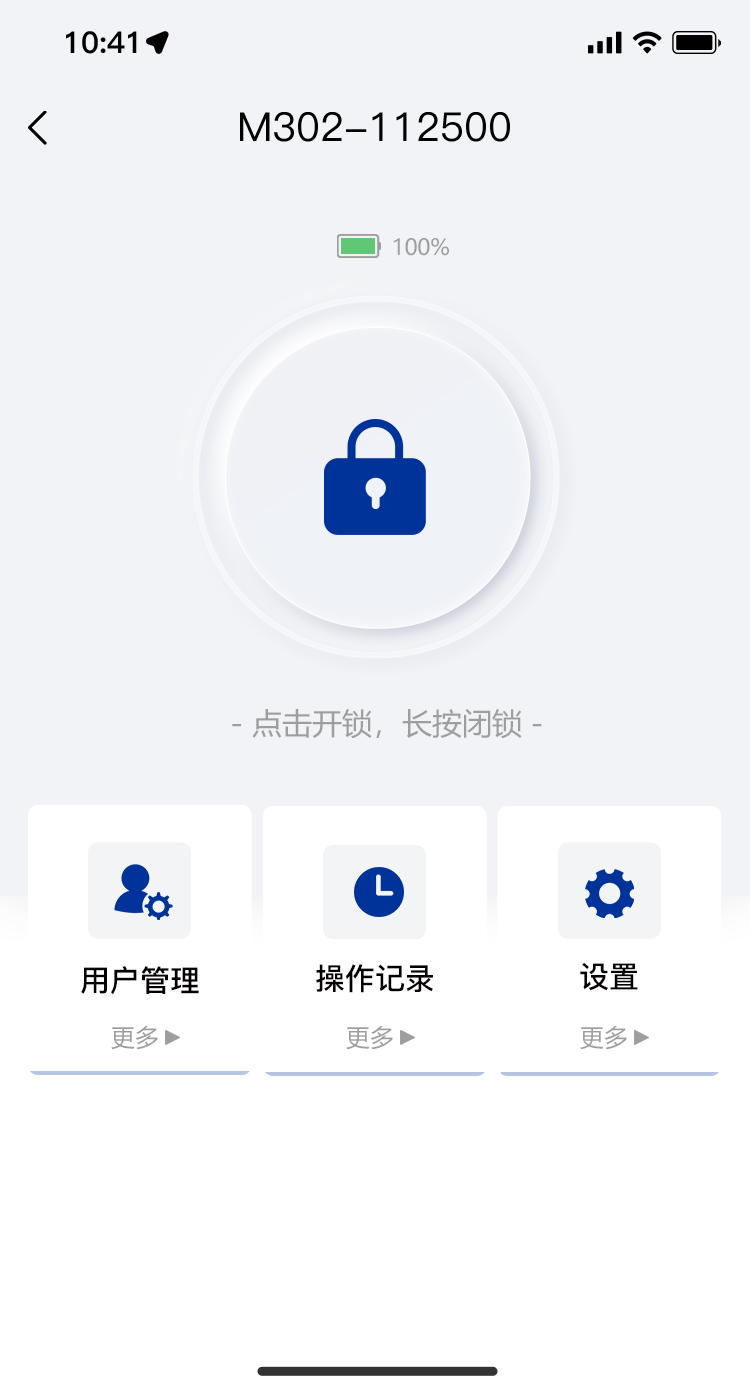This screenshot has height=1395, width=750.
Task: Open the 操作记录 card
Action: tap(375, 940)
